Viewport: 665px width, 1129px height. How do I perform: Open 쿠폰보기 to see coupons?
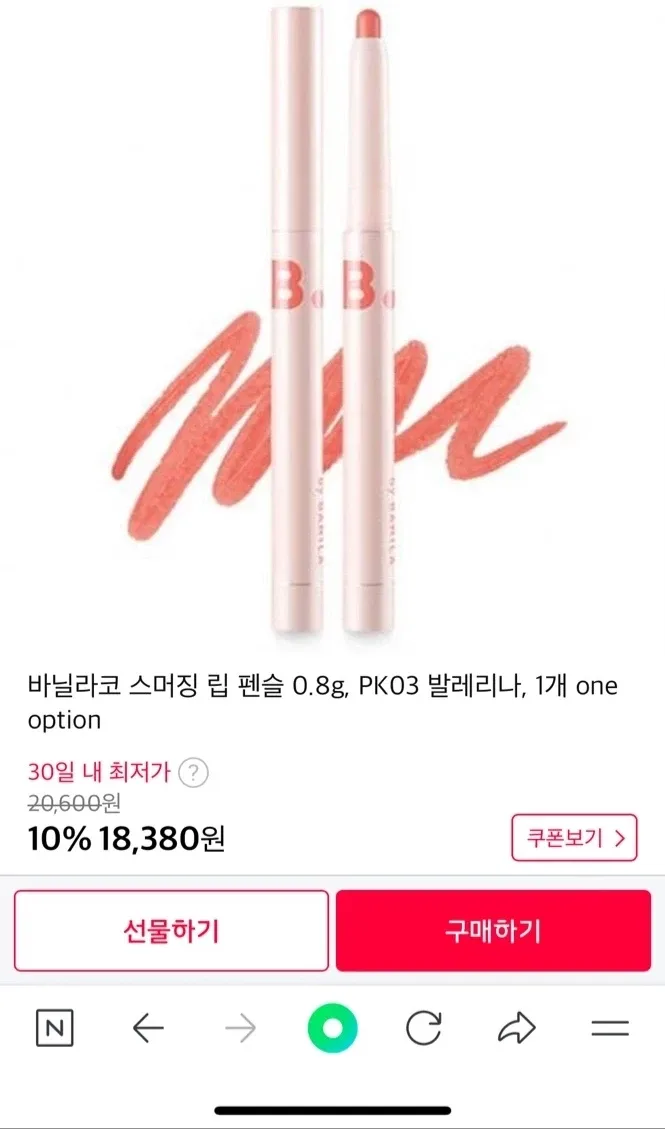(574, 838)
